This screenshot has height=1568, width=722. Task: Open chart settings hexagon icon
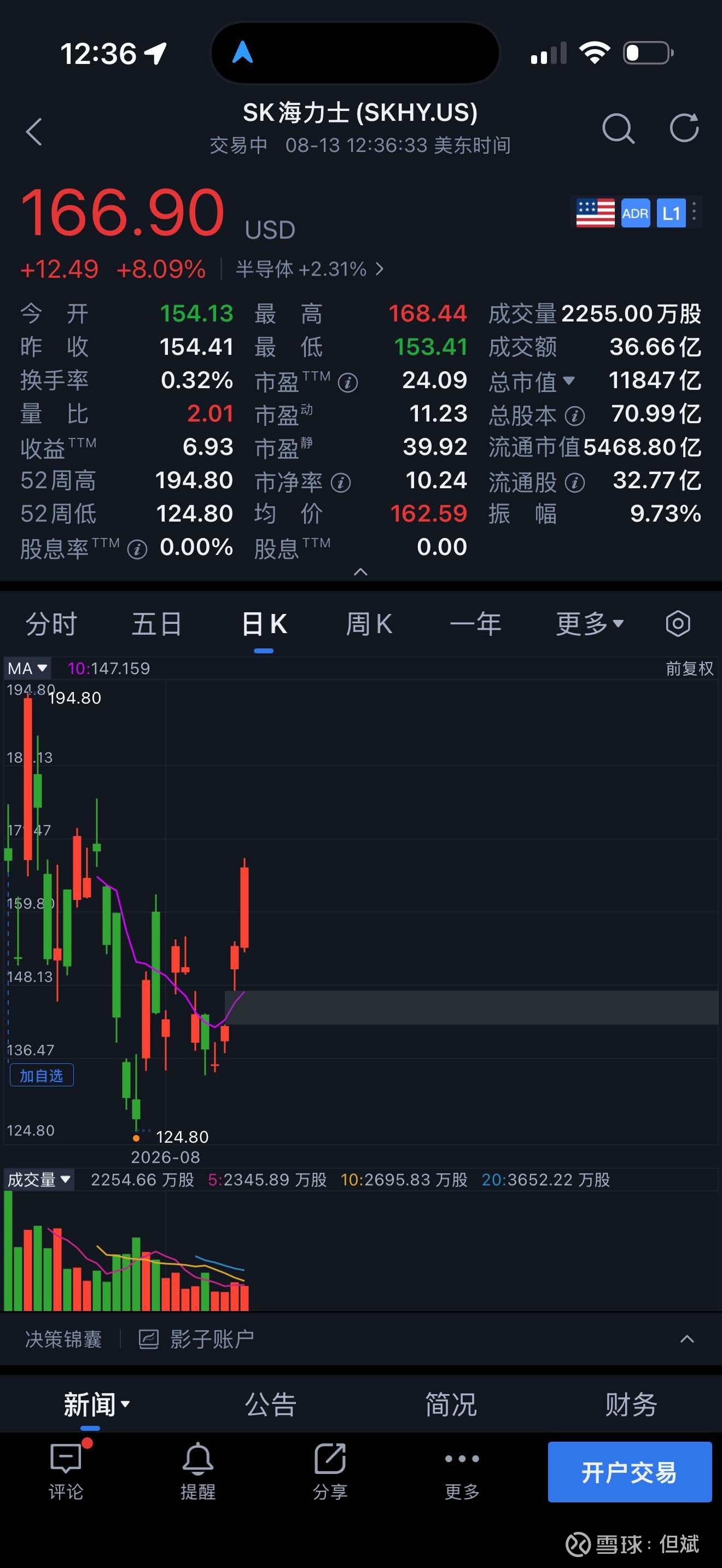(678, 624)
